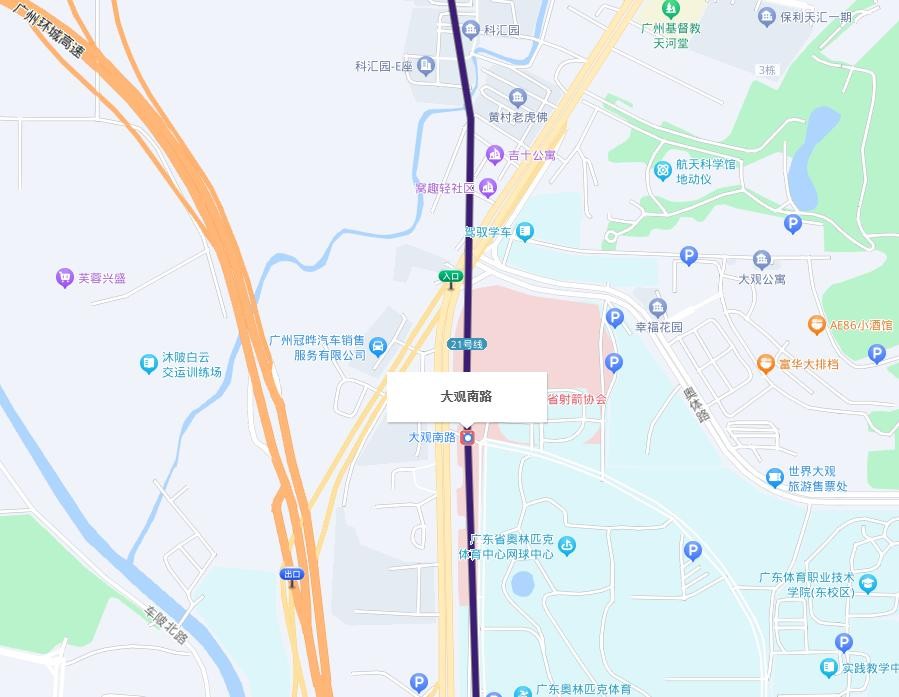This screenshot has height=697, width=899.
Task: Select the 科汇园 map marker
Action: coord(470,30)
